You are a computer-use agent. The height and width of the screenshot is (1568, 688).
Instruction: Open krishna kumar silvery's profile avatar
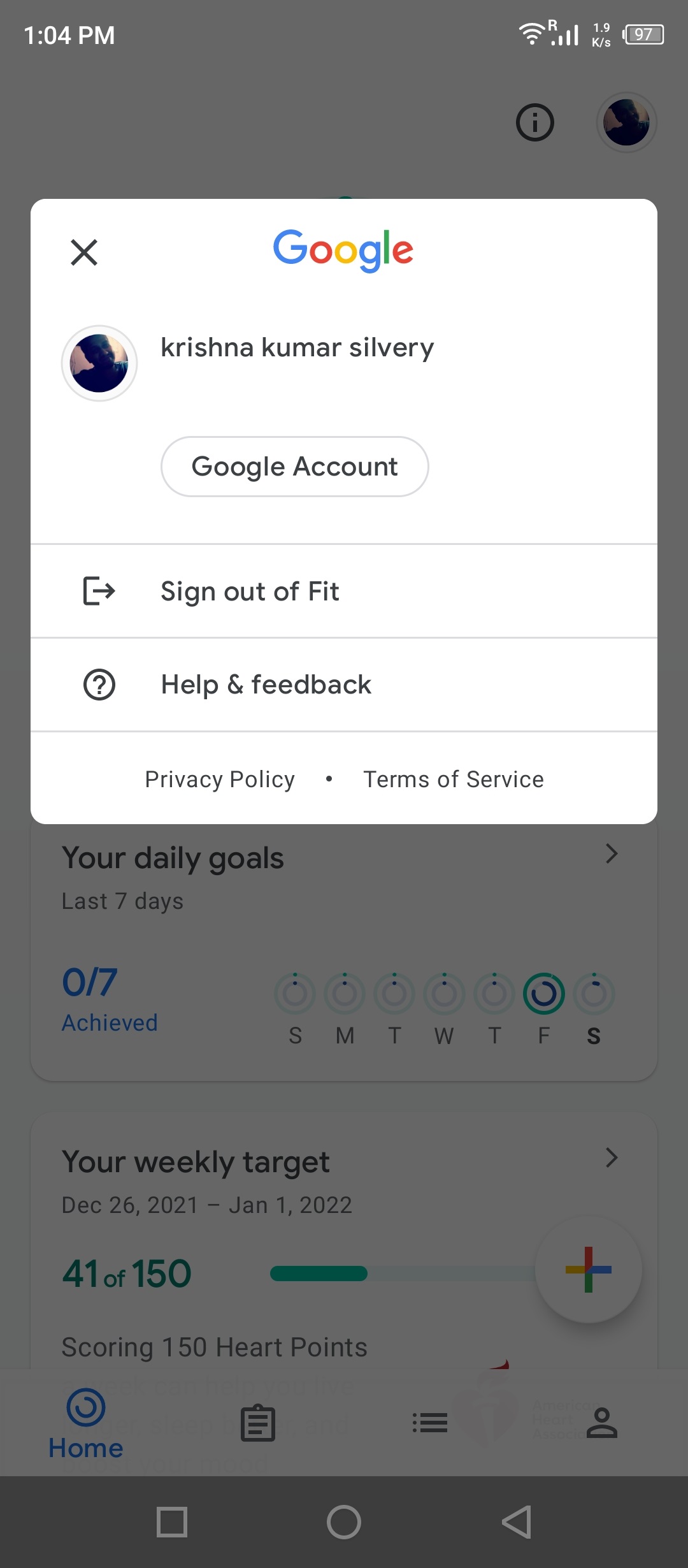(x=99, y=363)
